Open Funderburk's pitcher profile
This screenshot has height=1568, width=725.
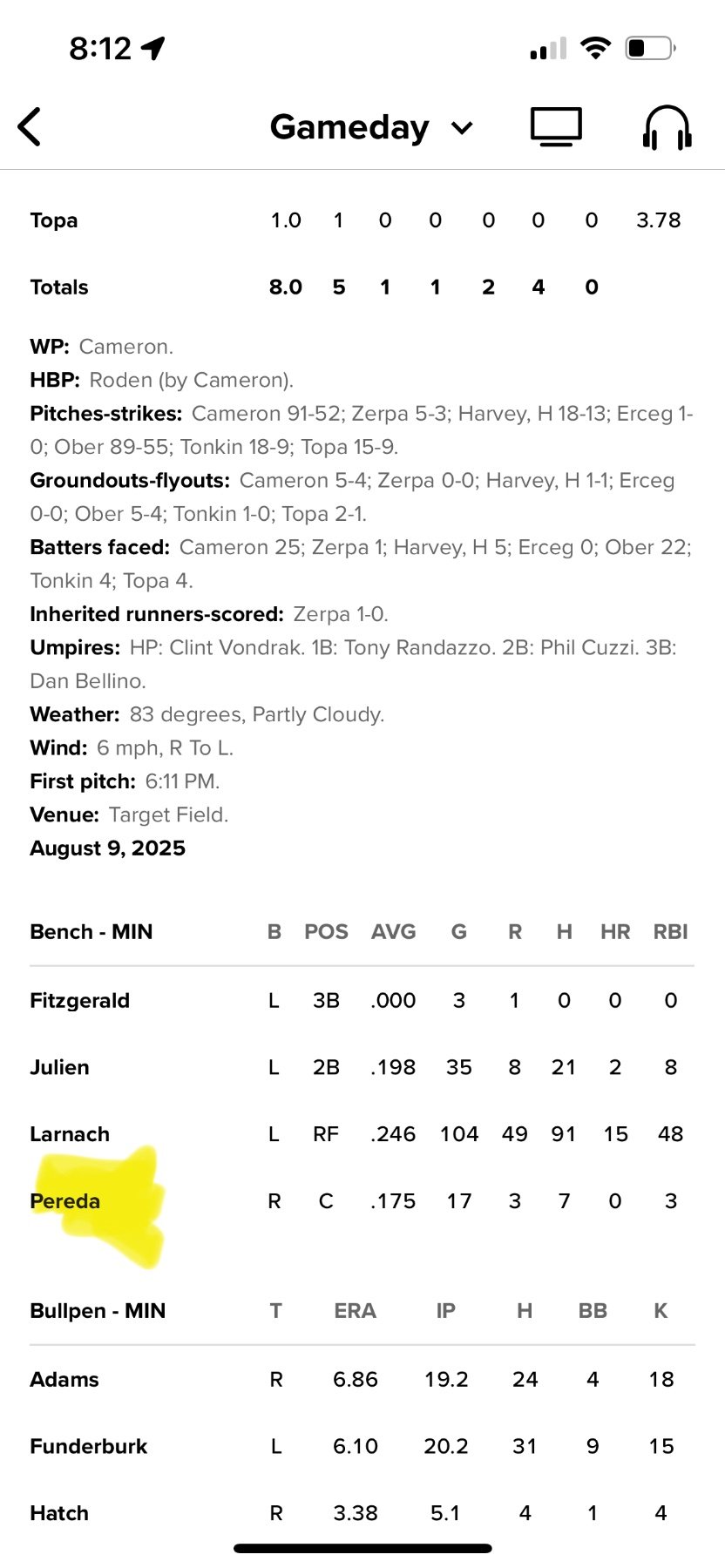[x=88, y=1446]
